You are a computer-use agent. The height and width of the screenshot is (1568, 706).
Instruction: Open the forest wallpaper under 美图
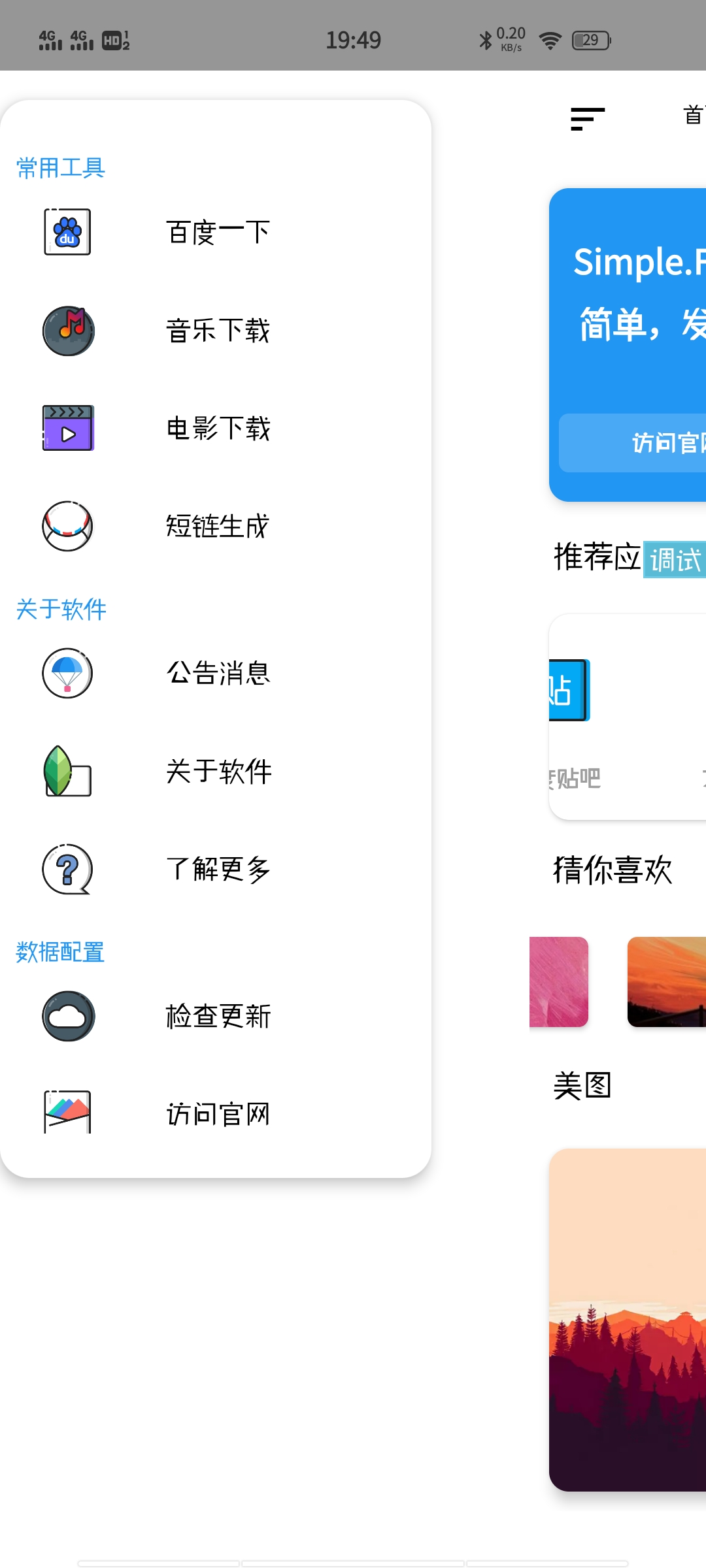click(x=628, y=1320)
